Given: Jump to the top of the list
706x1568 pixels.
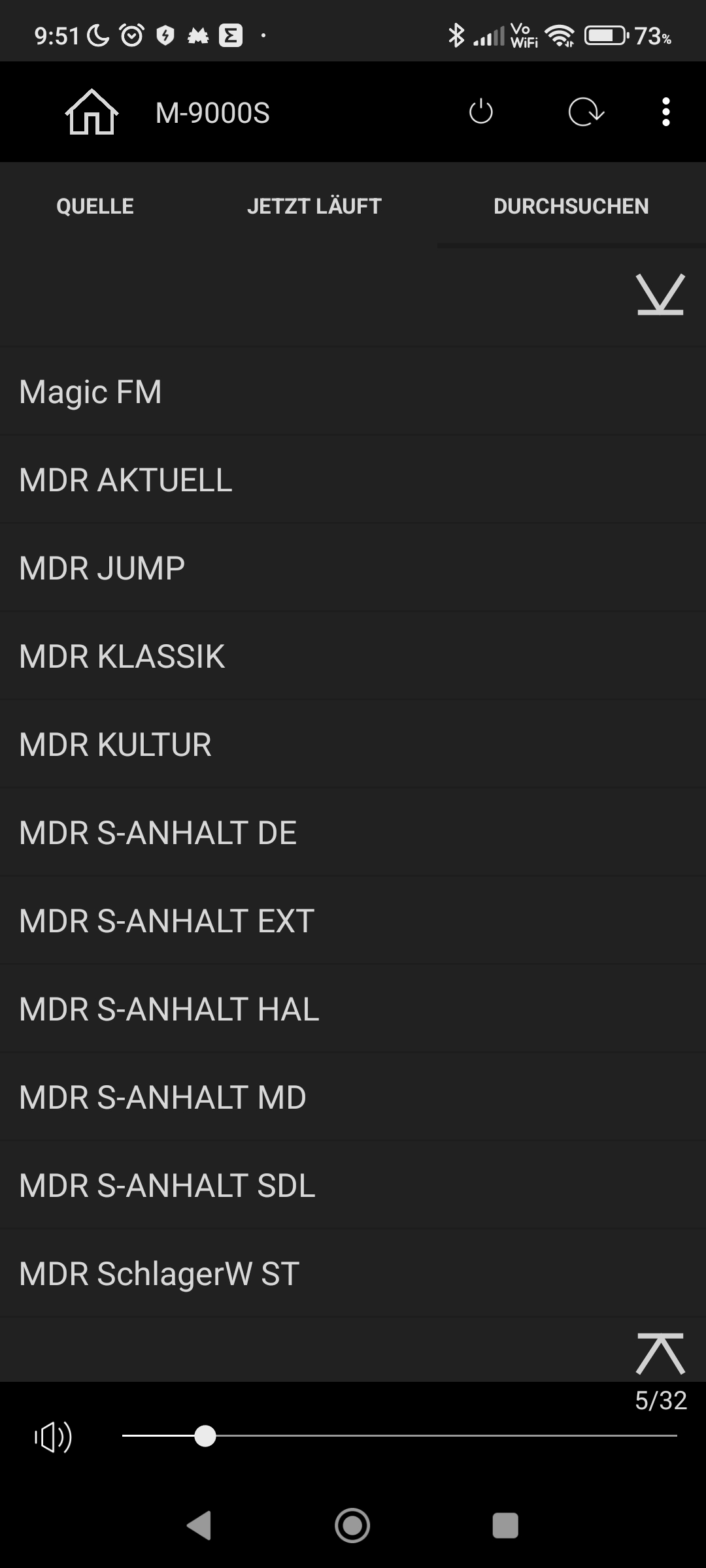Looking at the screenshot, I should click(x=660, y=1354).
